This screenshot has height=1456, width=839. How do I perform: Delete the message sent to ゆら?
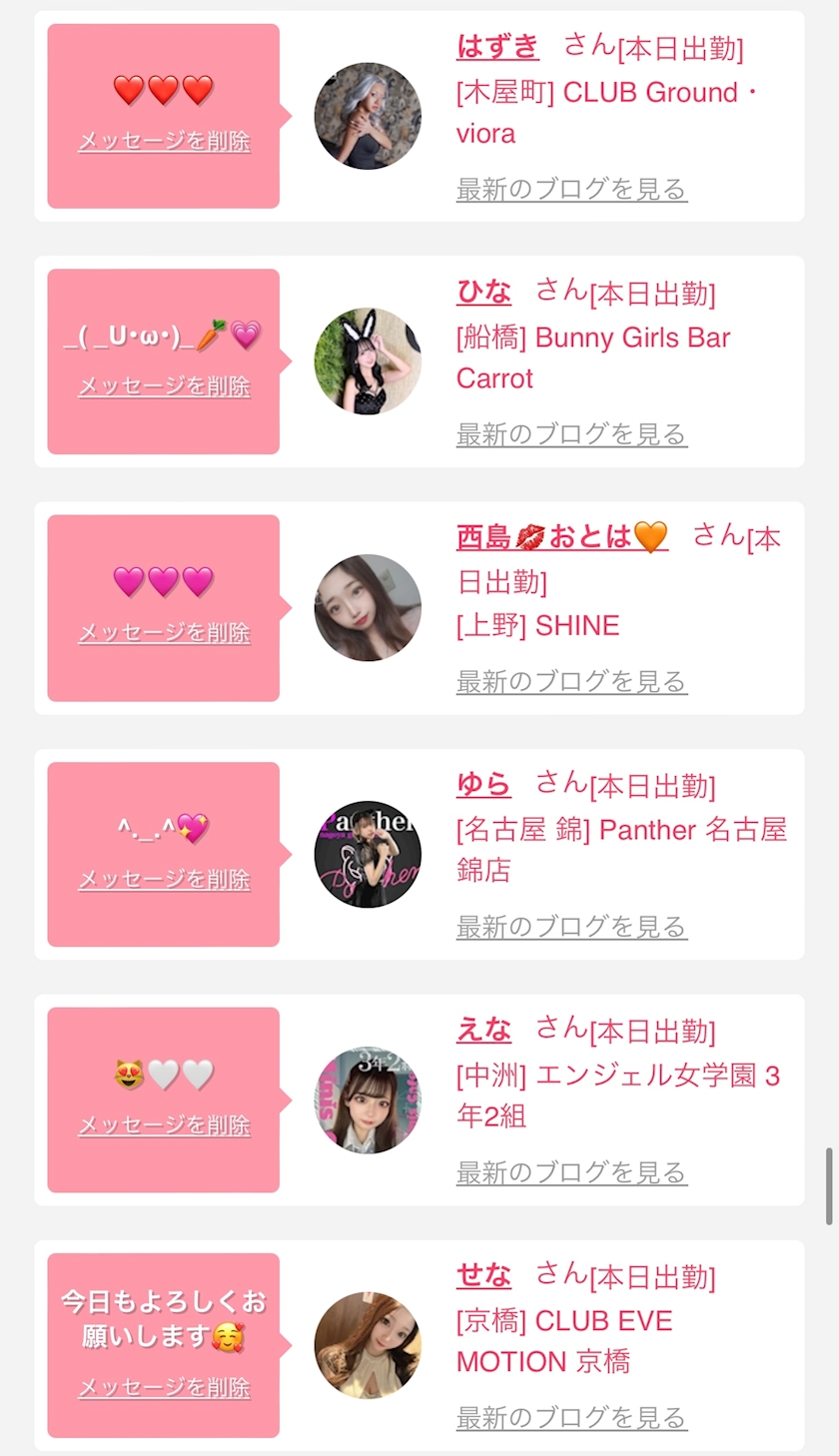164,880
